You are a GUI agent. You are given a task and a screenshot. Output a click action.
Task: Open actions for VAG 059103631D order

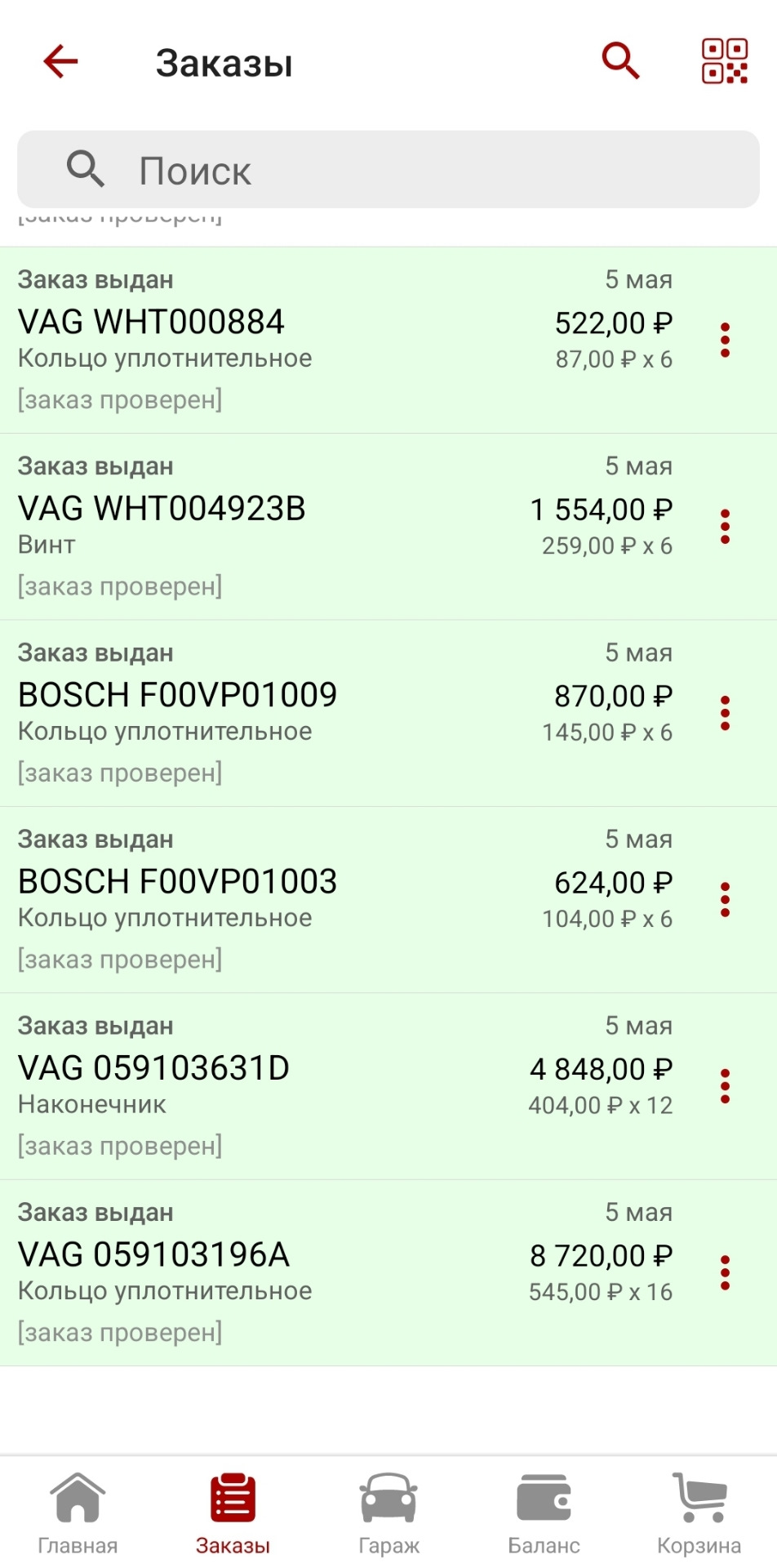pos(726,1086)
